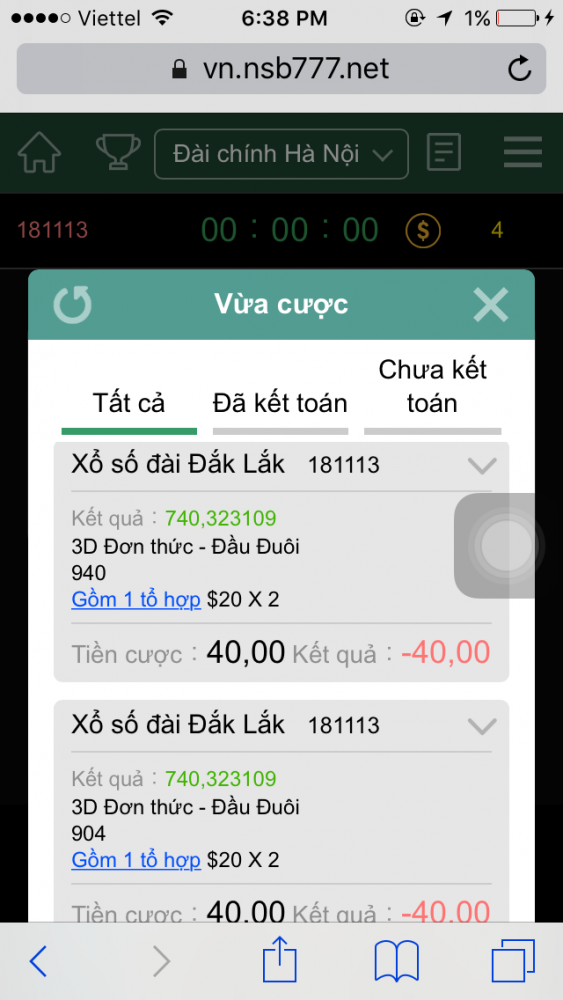Select the Tất cả tab

click(x=129, y=404)
